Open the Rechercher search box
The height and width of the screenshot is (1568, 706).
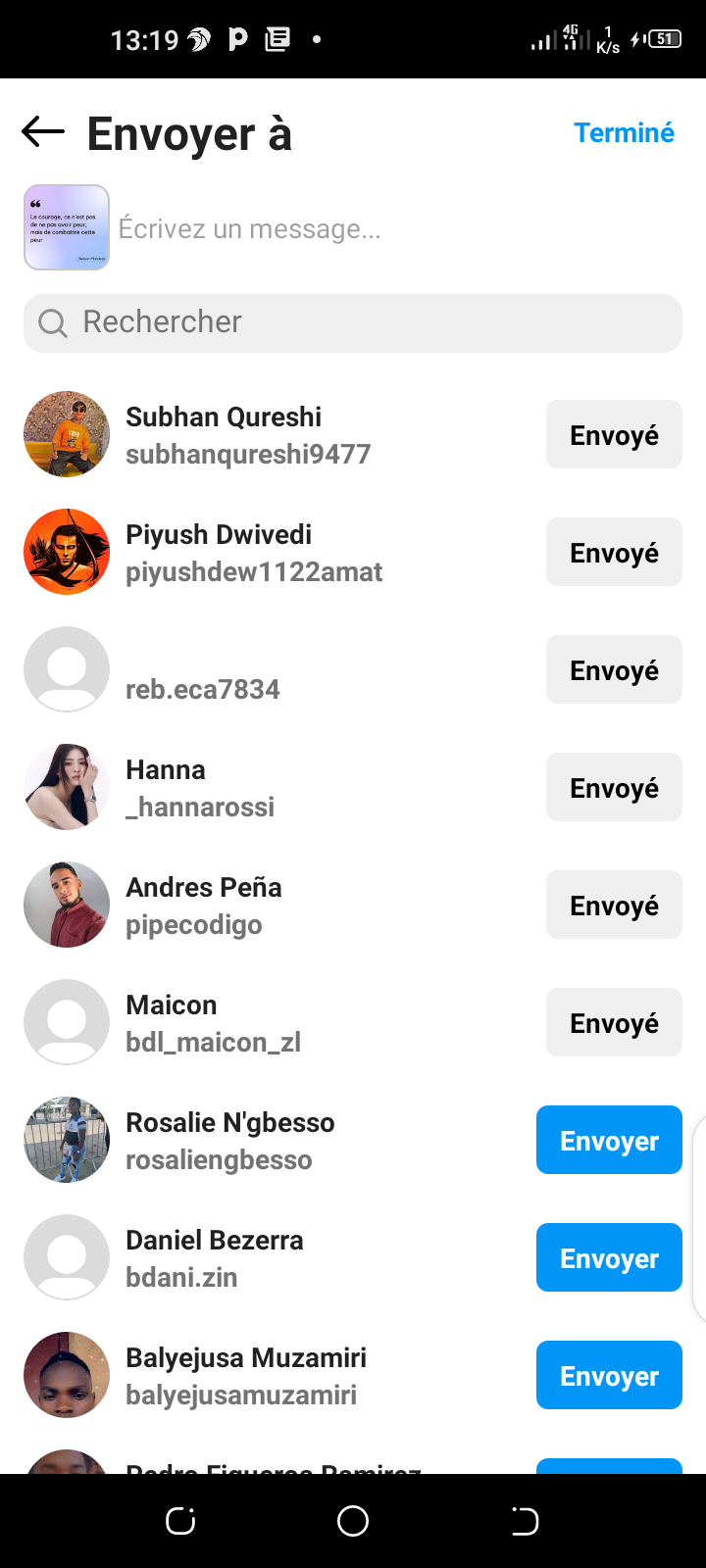(x=353, y=322)
